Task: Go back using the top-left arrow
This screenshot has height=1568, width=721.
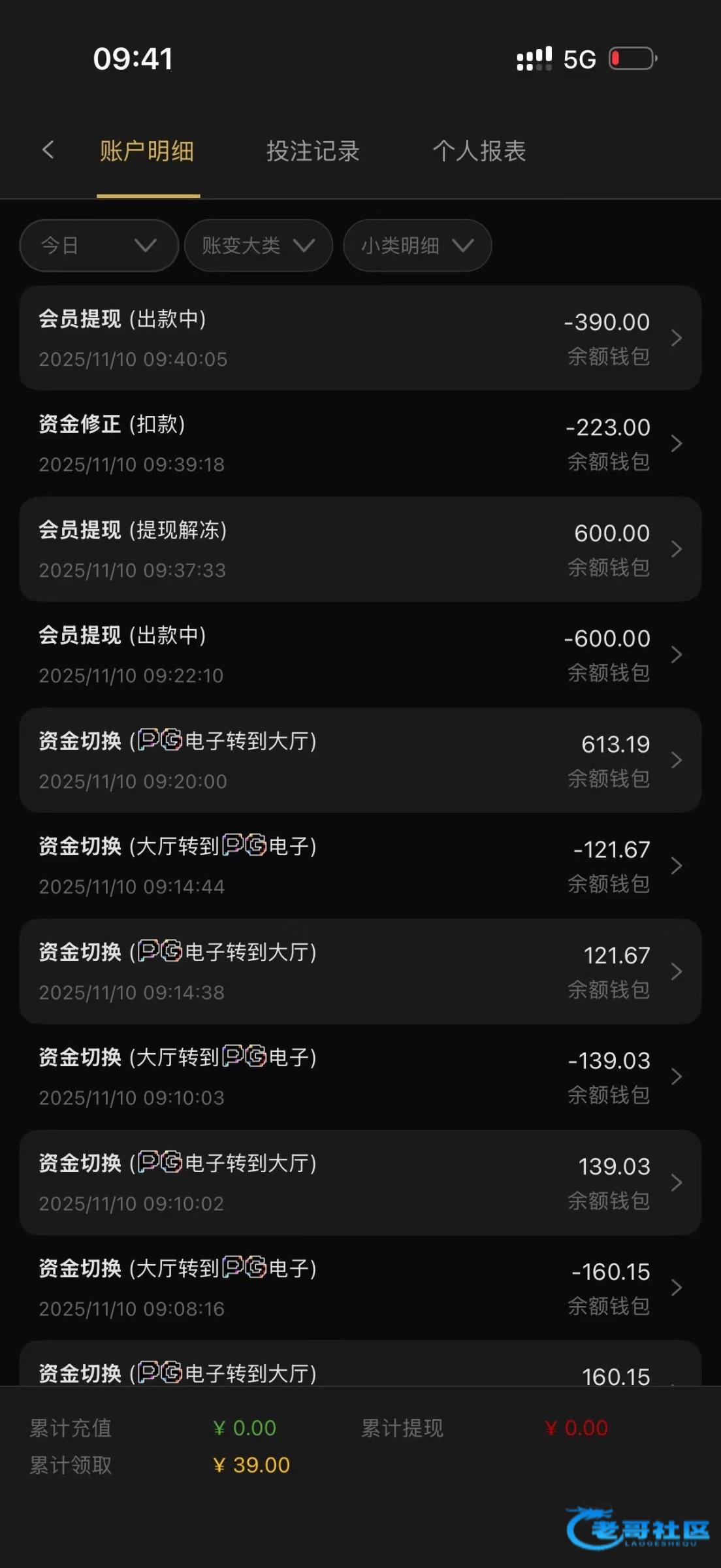Action: (48, 150)
